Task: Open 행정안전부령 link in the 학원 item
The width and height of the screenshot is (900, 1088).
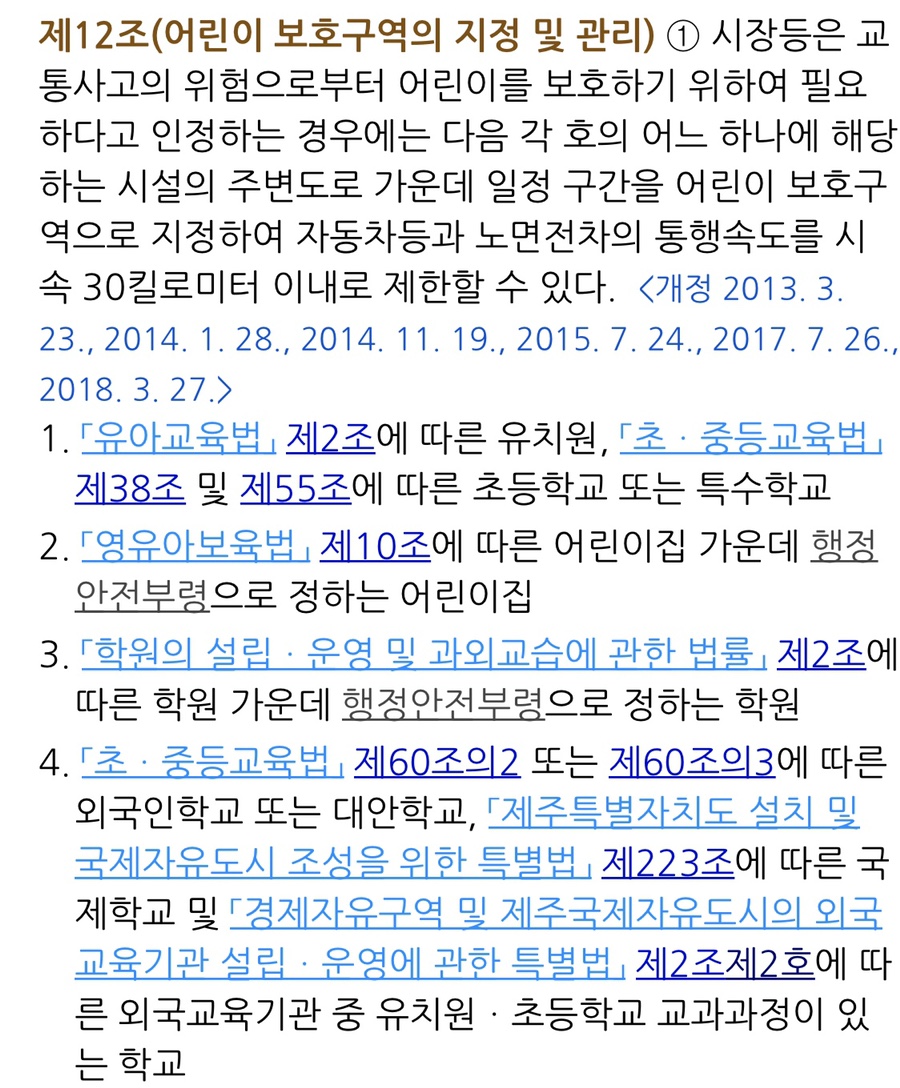Action: 444,706
